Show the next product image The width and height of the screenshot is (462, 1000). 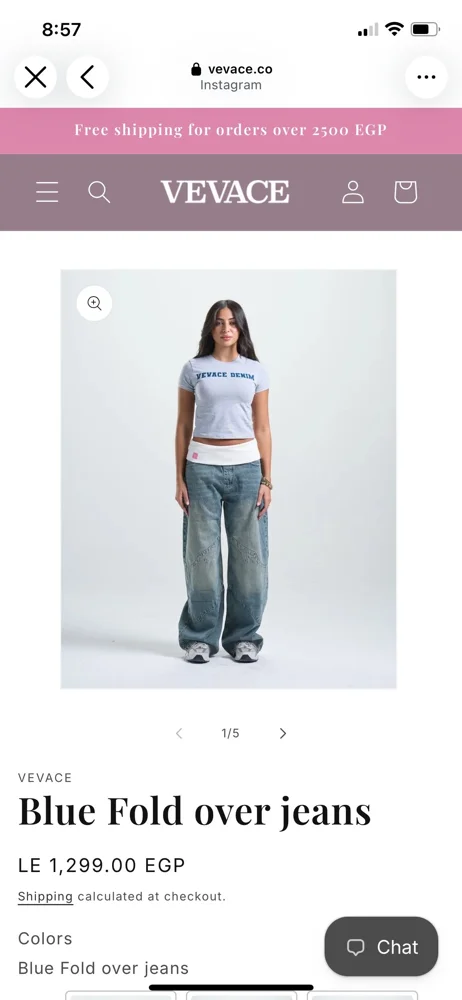point(283,733)
